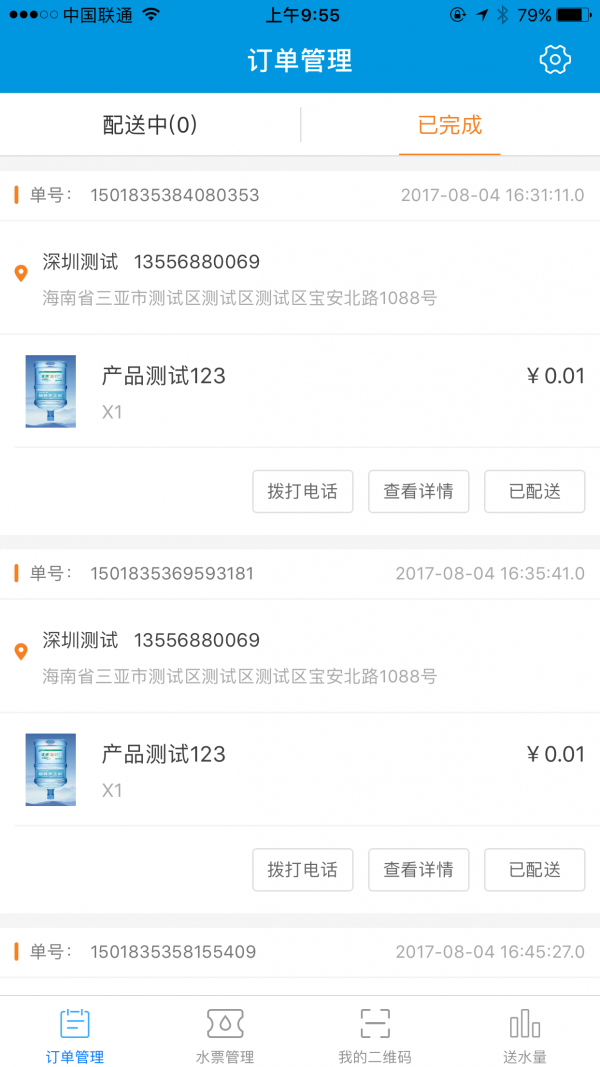Open the 水票管理 bottom tab
This screenshot has height=1067, width=600.
pos(225,1035)
